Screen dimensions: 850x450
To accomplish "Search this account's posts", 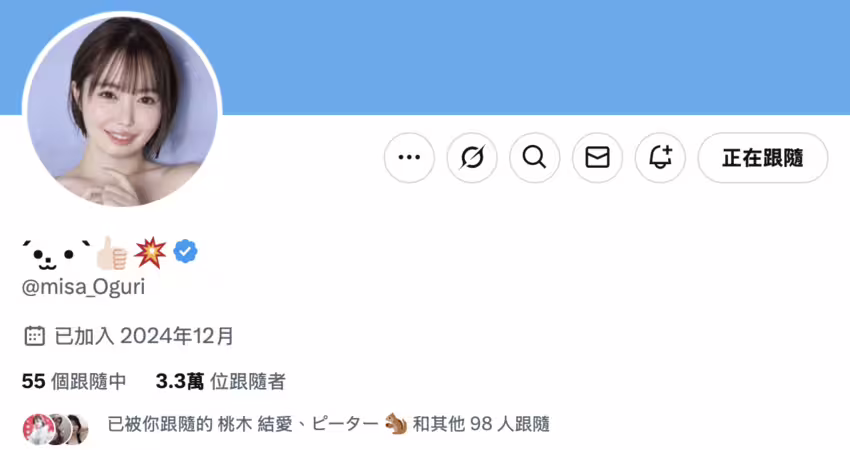I will [534, 158].
